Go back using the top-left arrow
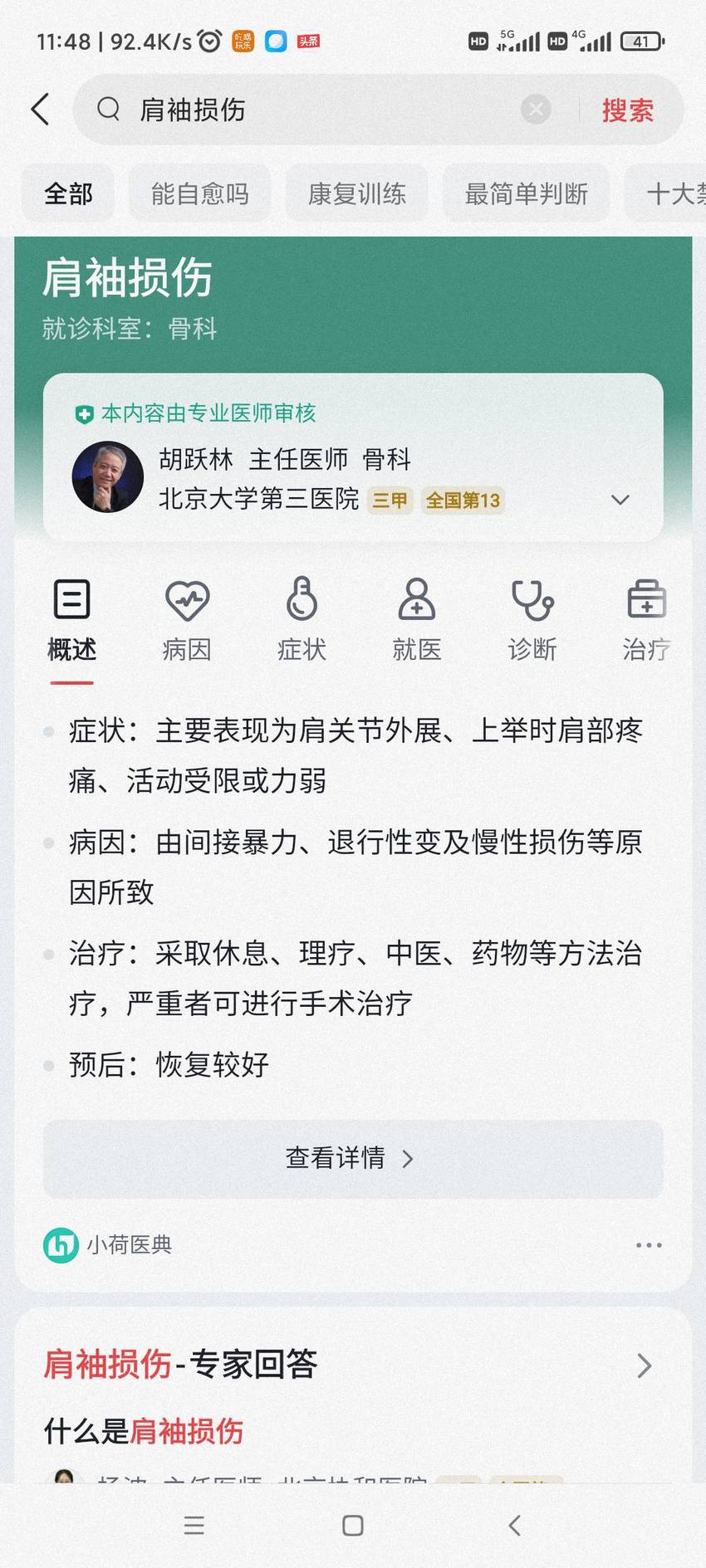Viewport: 706px width, 1568px height. coord(40,110)
